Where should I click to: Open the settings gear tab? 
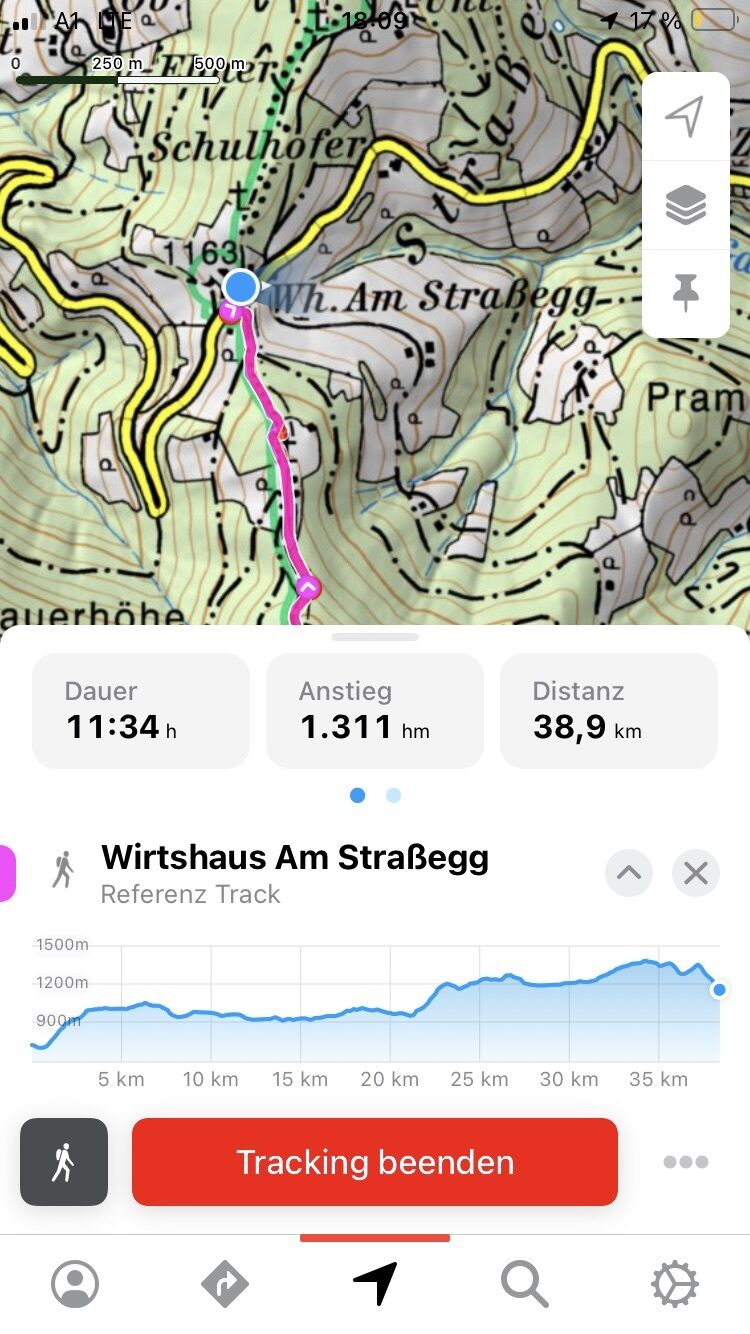675,1284
